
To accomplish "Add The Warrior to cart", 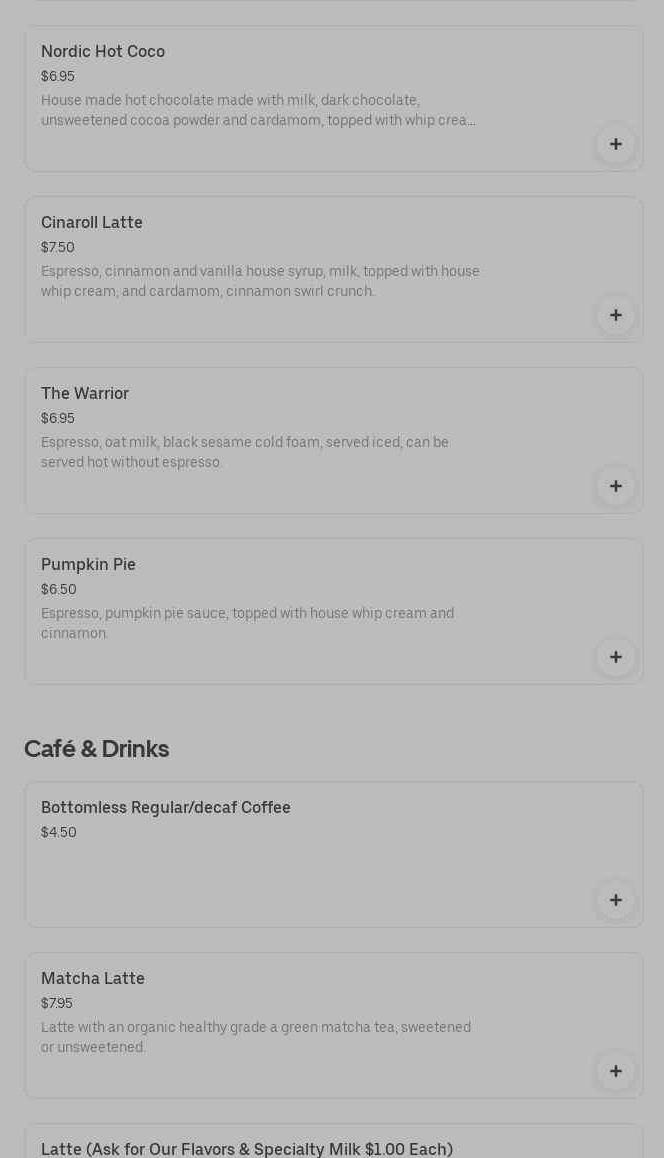I will [x=615, y=486].
